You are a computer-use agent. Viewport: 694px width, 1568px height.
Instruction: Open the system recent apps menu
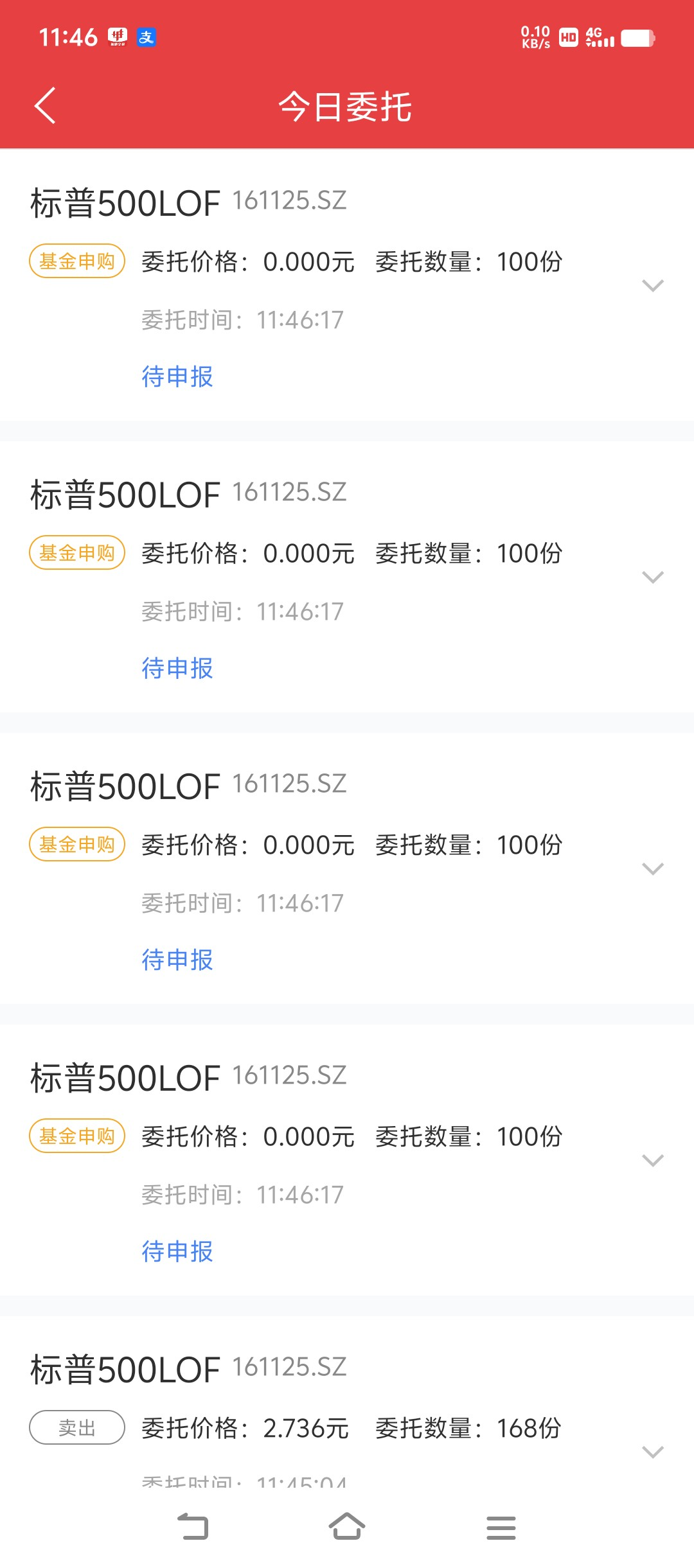[501, 1527]
